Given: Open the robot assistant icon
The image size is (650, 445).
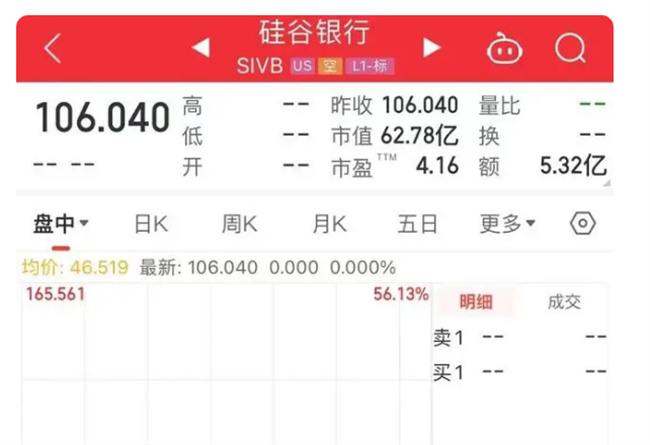Looking at the screenshot, I should click(503, 47).
